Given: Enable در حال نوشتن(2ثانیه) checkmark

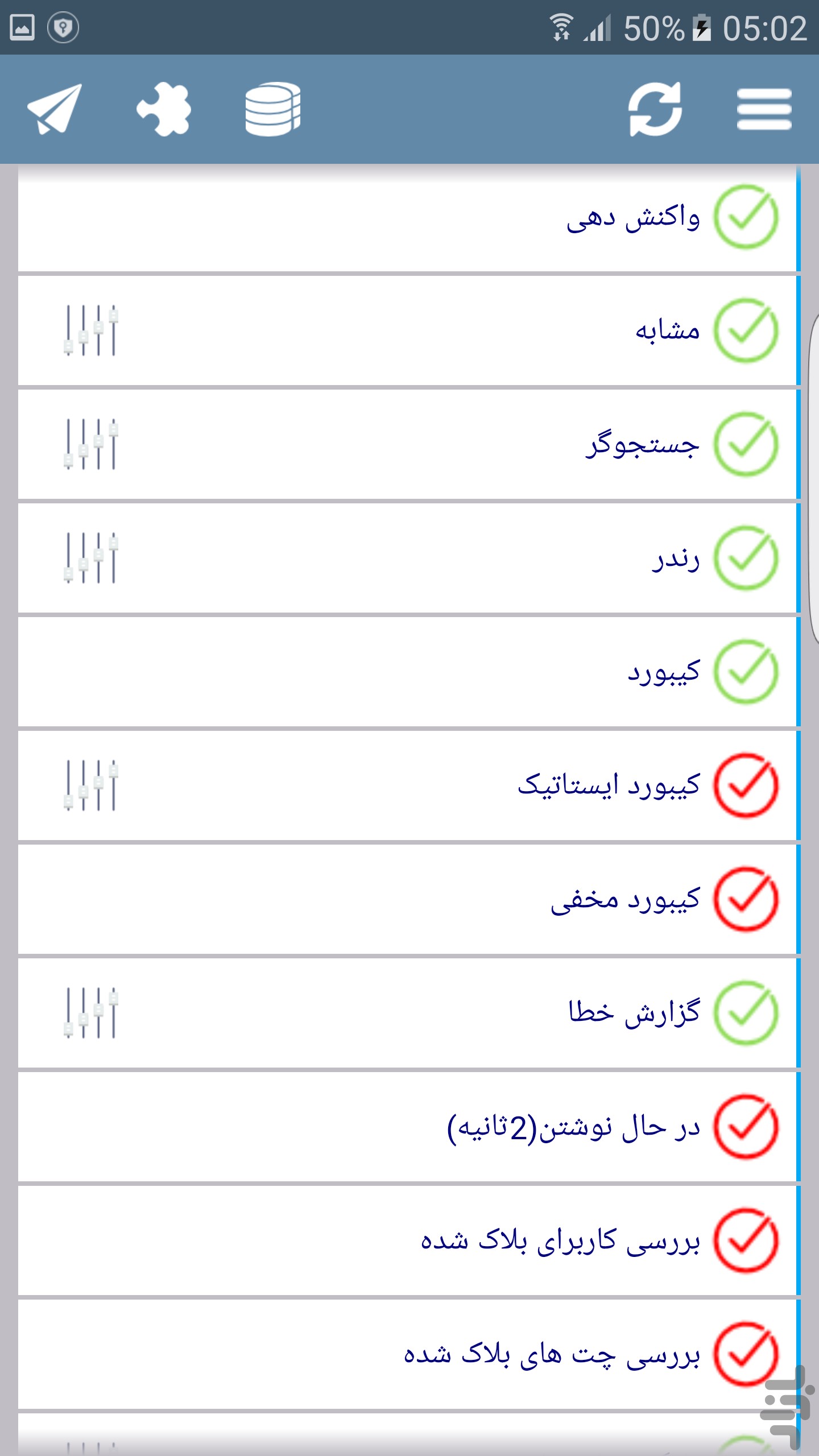Looking at the screenshot, I should click(x=746, y=1127).
